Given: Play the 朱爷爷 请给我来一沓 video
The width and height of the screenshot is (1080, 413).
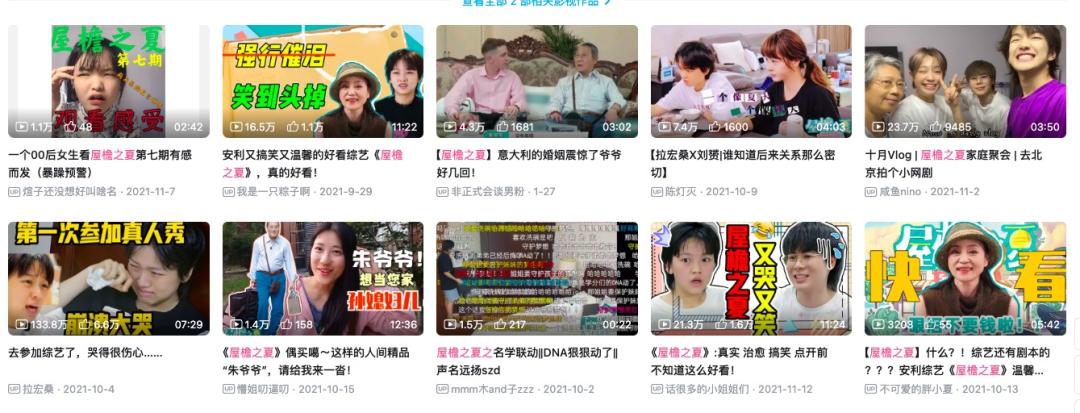Looking at the screenshot, I should (x=323, y=278).
